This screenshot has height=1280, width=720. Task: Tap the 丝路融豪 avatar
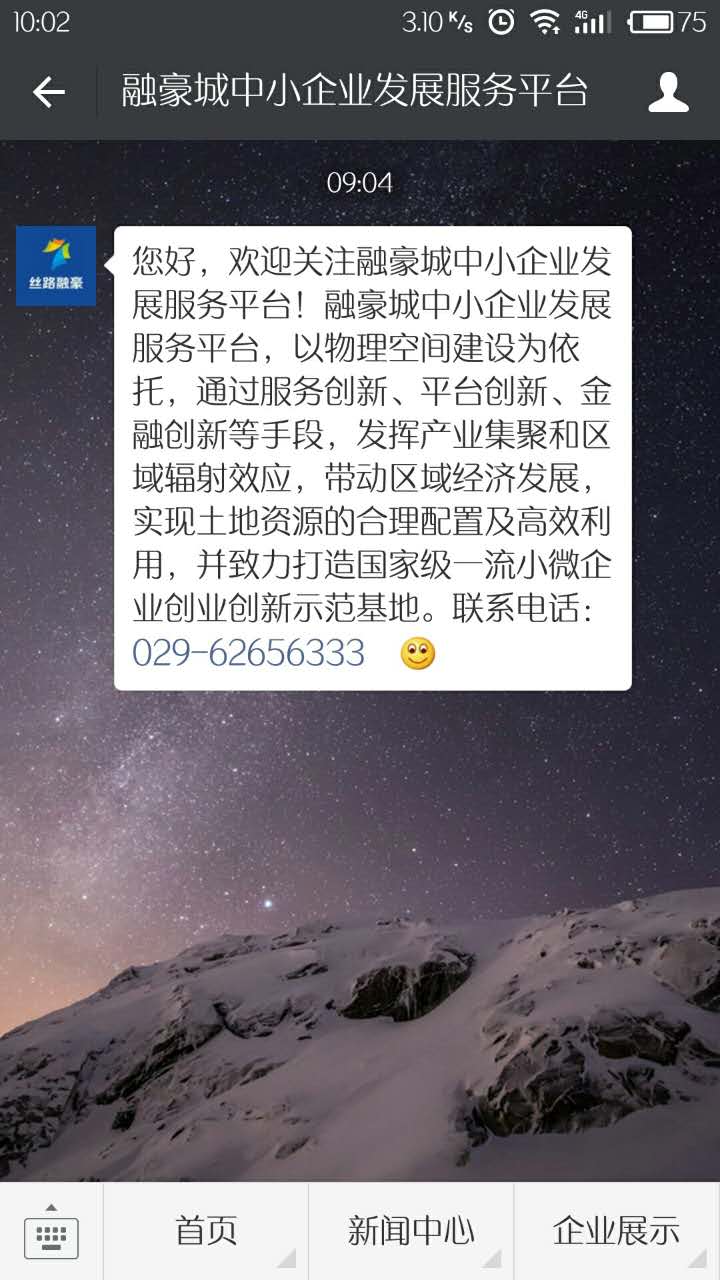click(x=56, y=266)
